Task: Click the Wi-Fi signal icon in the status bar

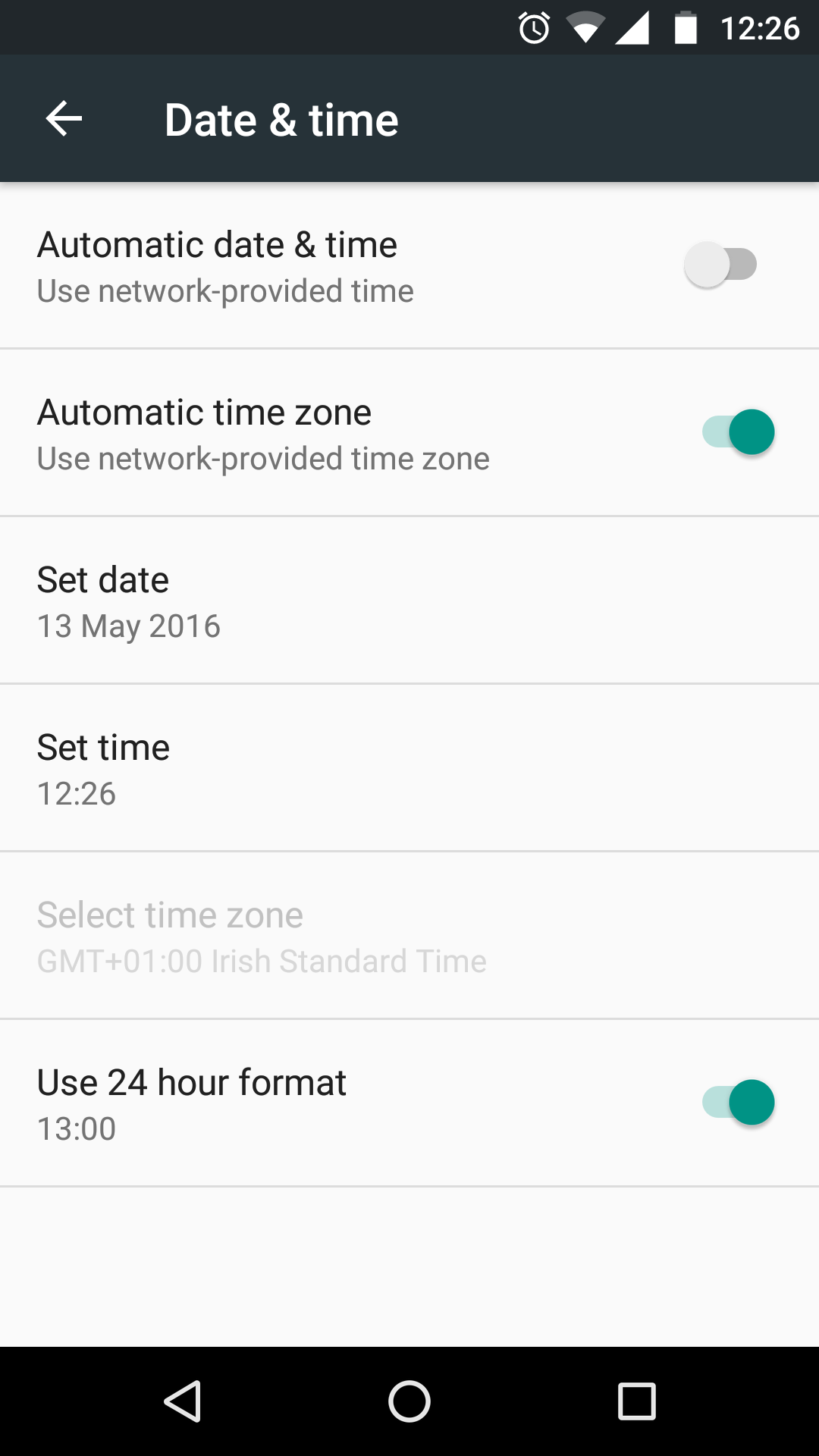Action: click(x=585, y=27)
